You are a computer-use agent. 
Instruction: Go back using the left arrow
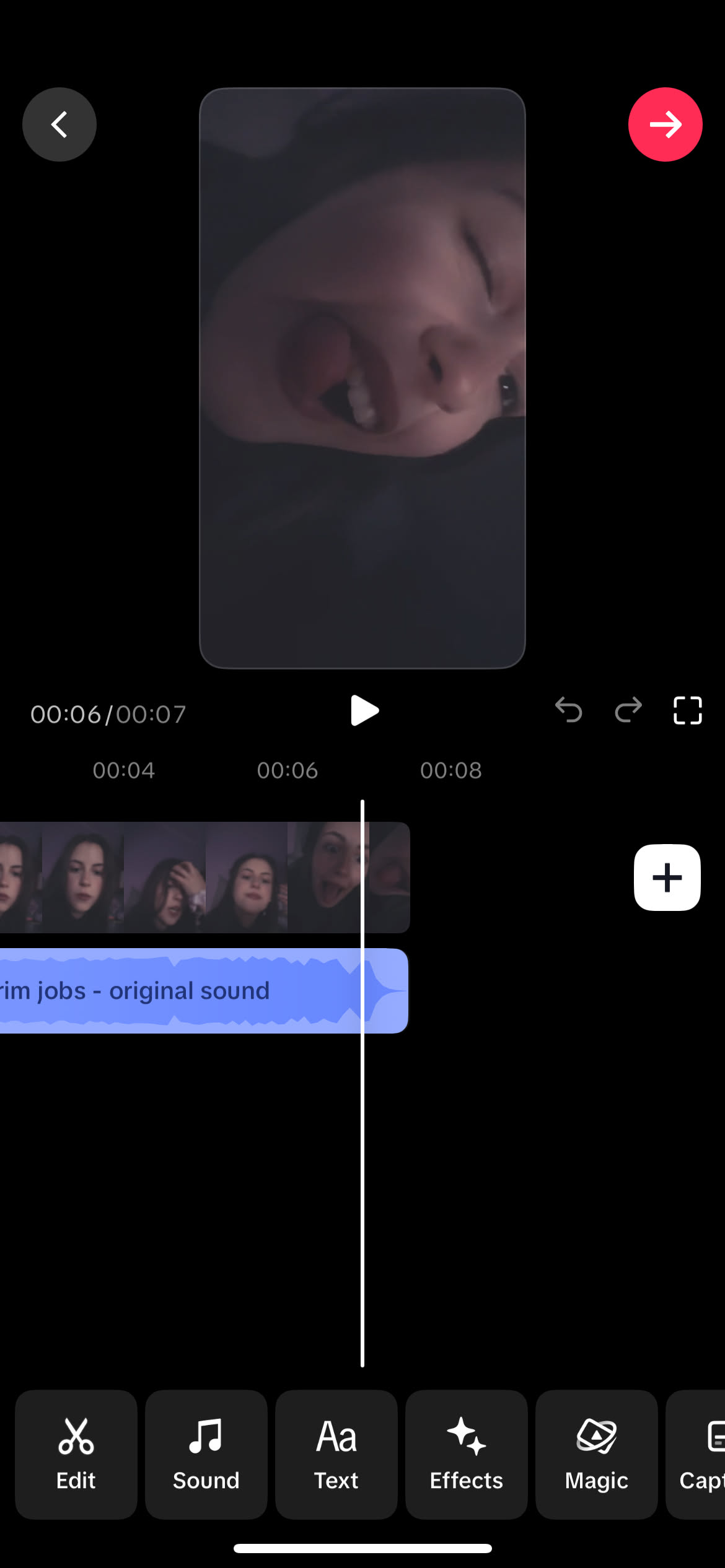click(x=59, y=124)
